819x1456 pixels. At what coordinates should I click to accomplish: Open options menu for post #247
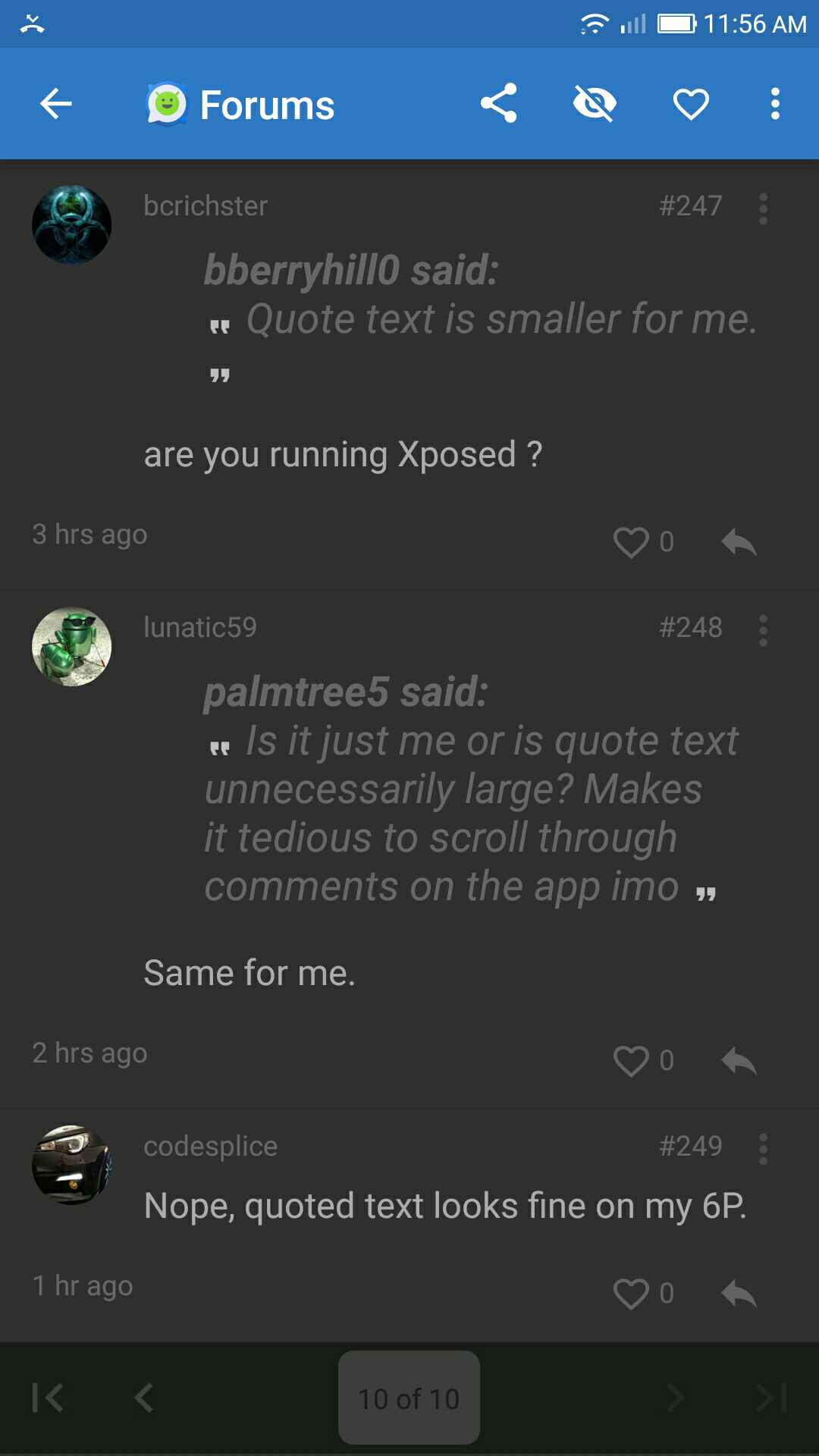763,208
